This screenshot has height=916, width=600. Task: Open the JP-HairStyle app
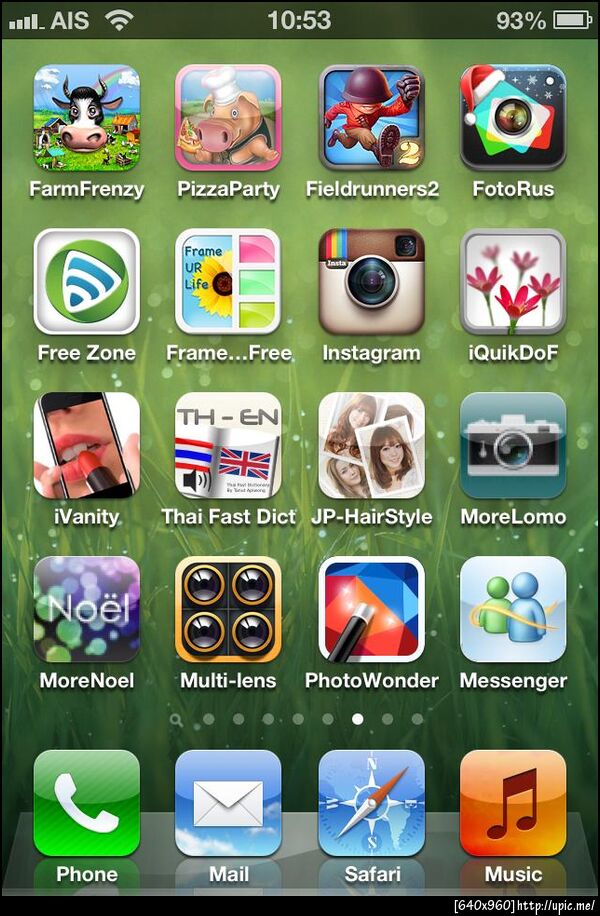pos(371,446)
